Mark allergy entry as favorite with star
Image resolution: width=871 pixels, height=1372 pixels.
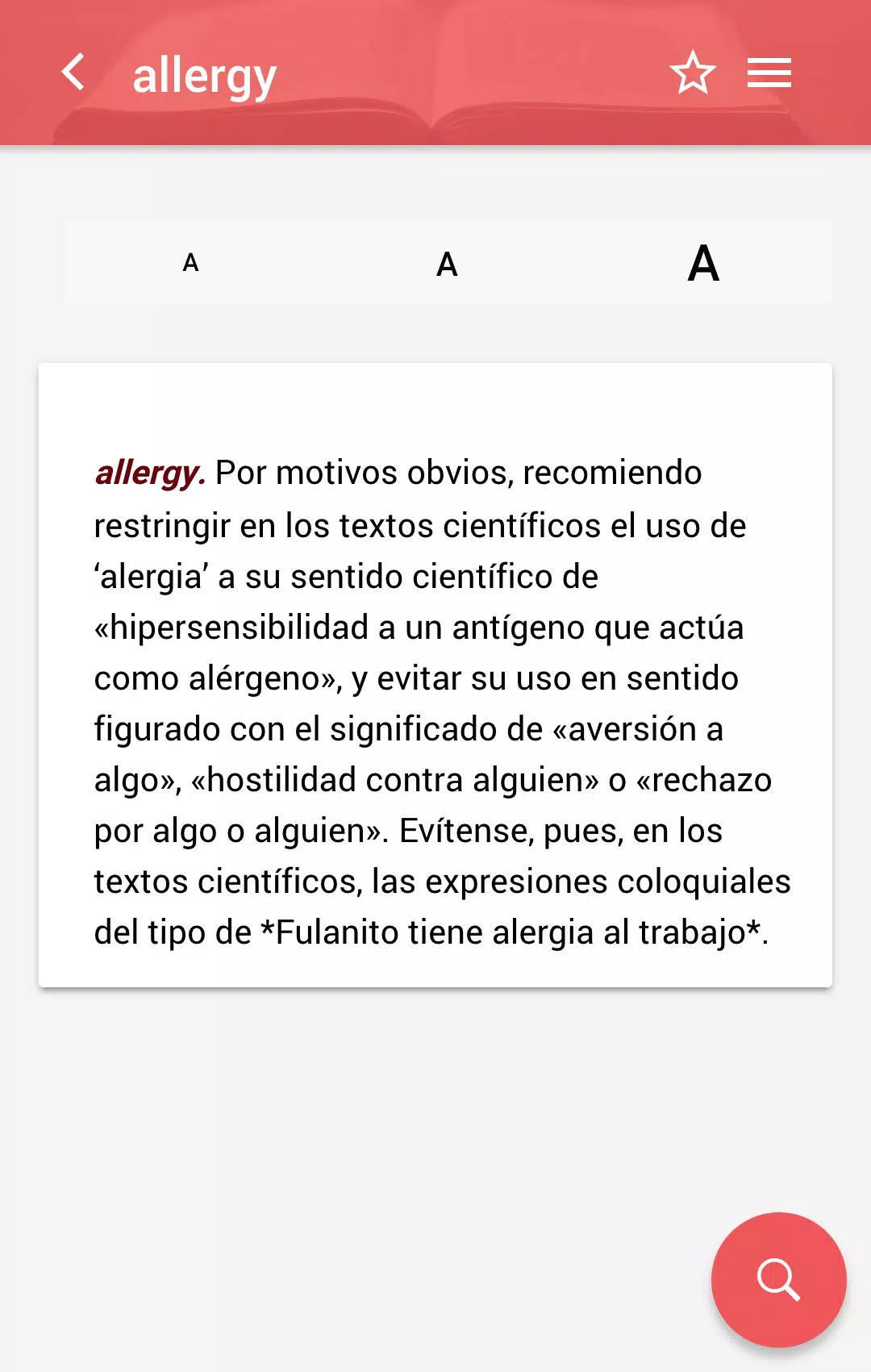point(693,73)
